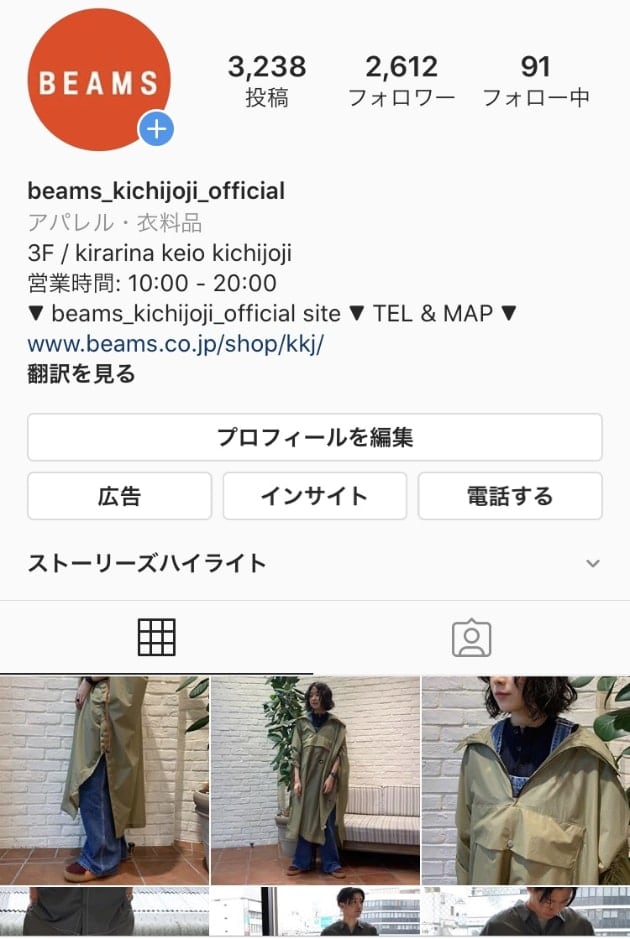
Task: Expand ストーリーズハイライト with the chevron
Action: [593, 564]
